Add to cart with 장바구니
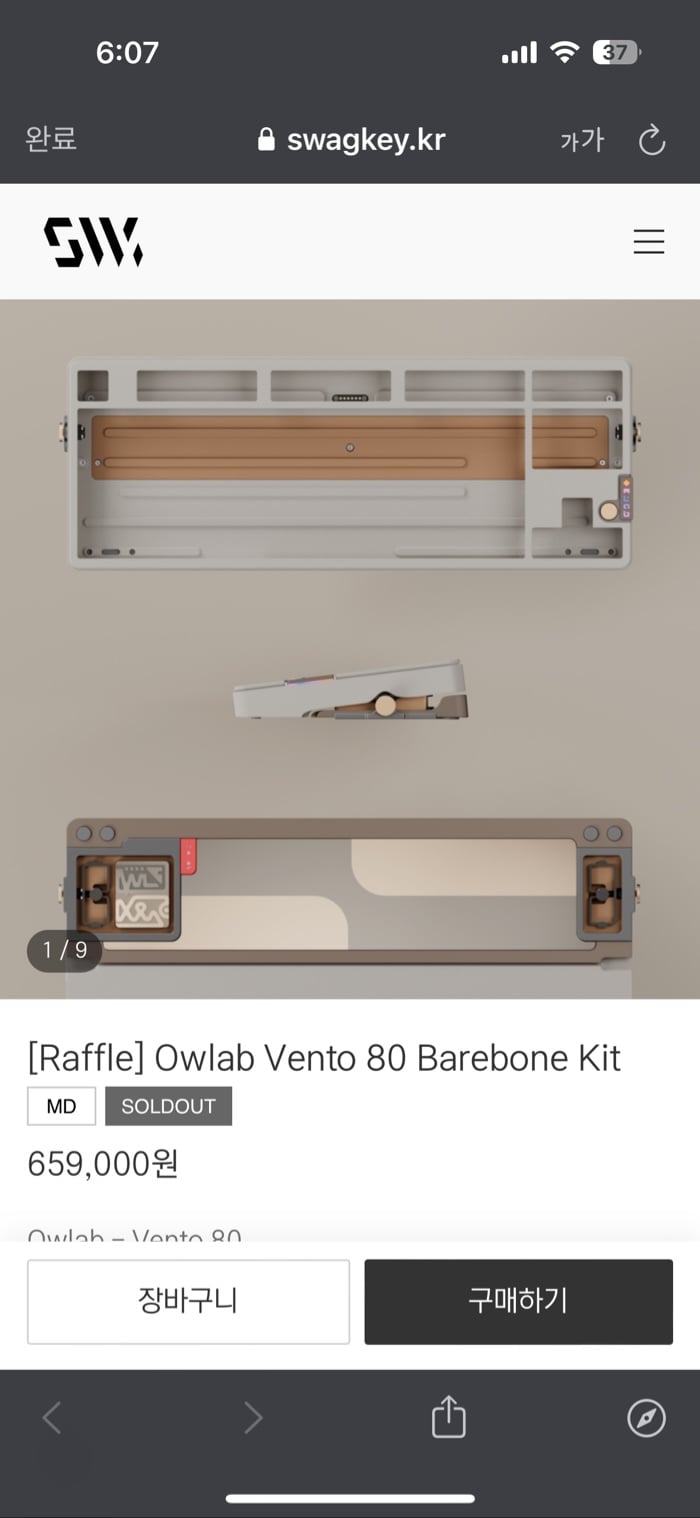This screenshot has width=700, height=1518. click(188, 1301)
